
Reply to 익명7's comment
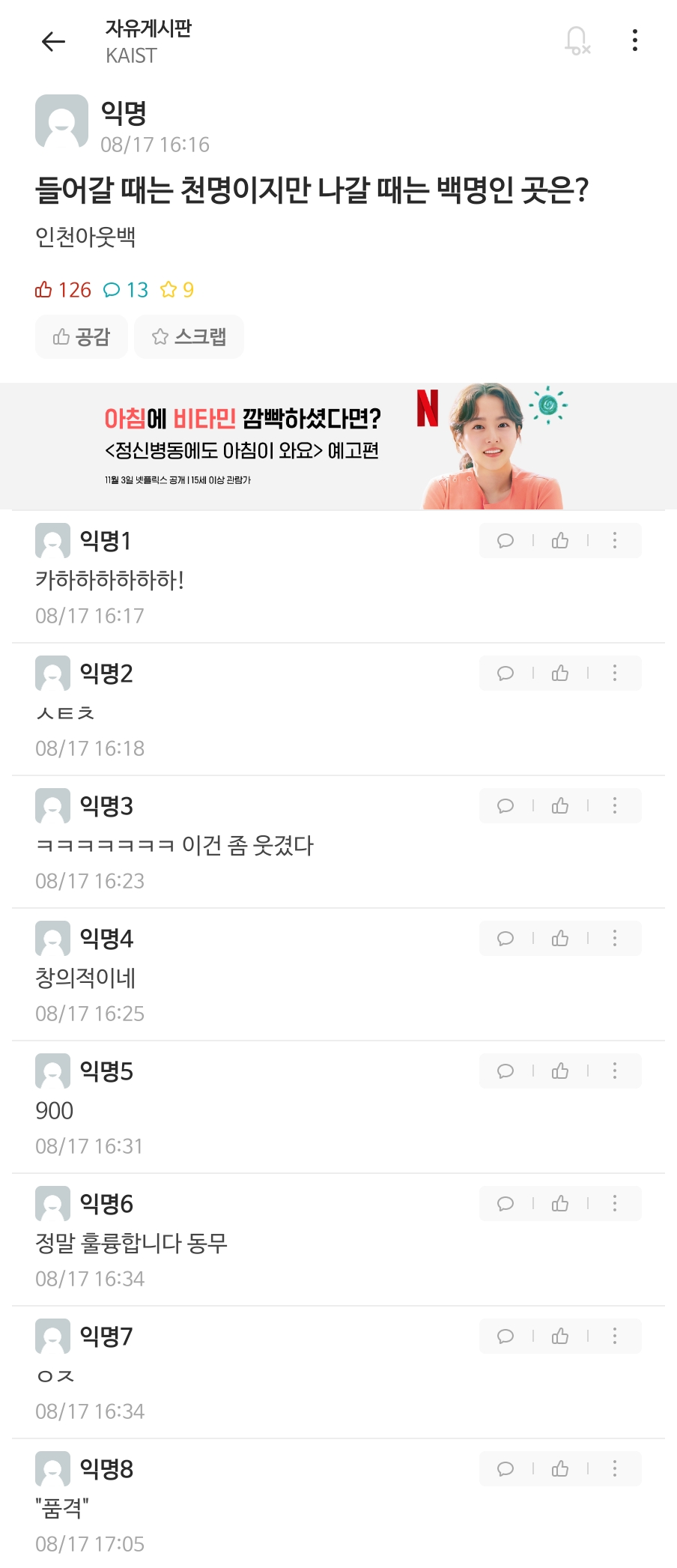point(506,1337)
